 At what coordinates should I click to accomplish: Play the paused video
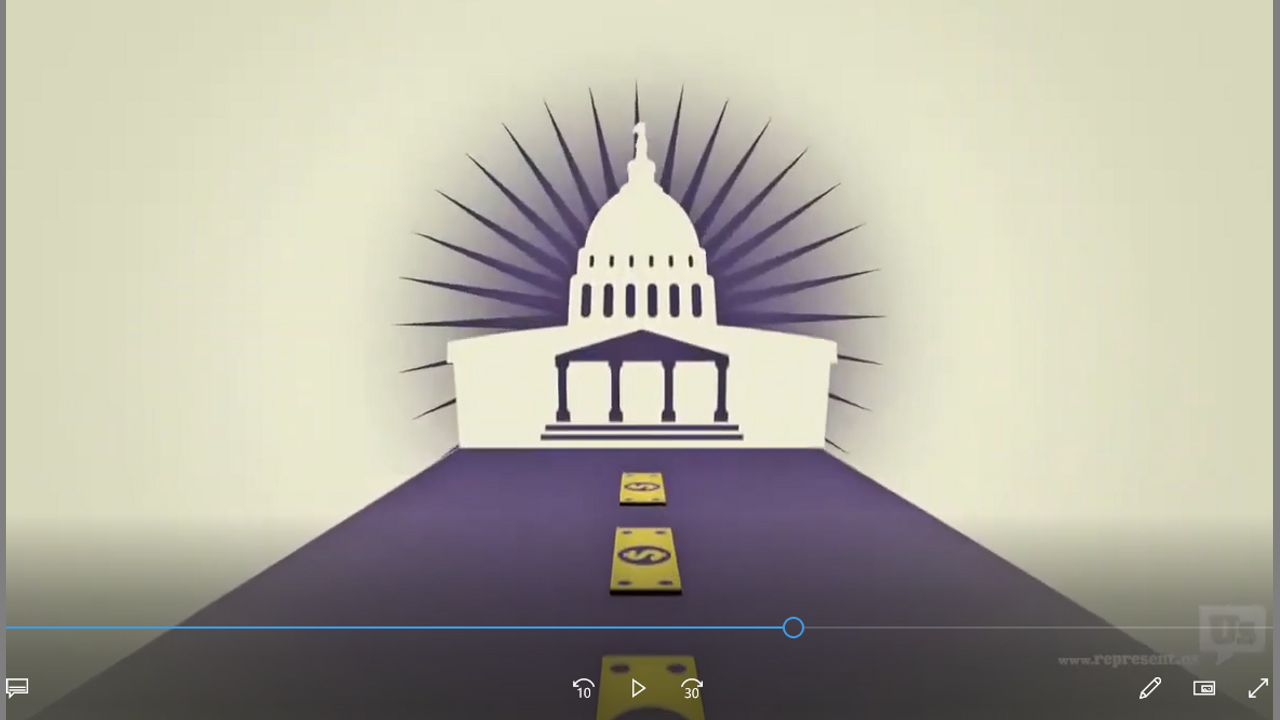tap(638, 688)
